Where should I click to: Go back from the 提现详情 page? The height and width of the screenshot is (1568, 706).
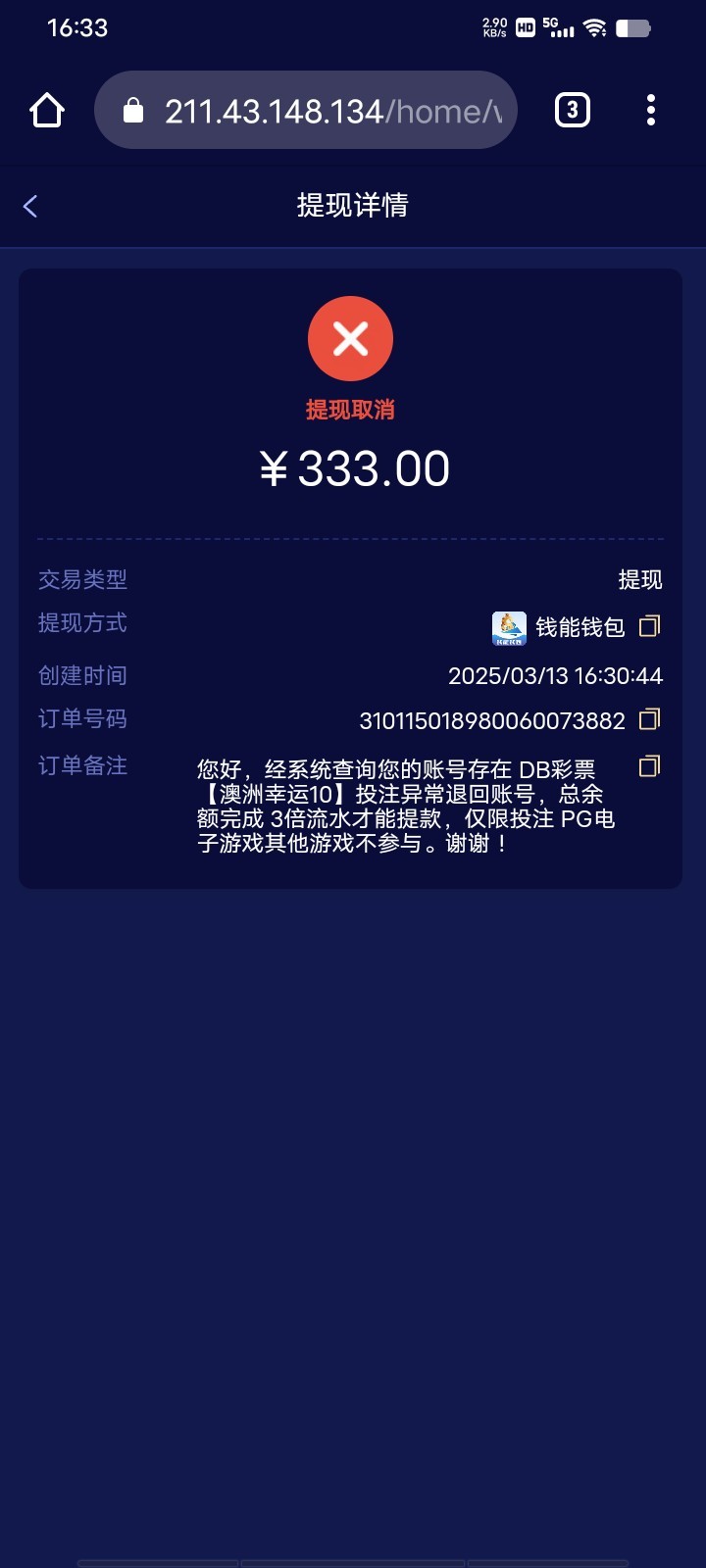click(x=30, y=206)
